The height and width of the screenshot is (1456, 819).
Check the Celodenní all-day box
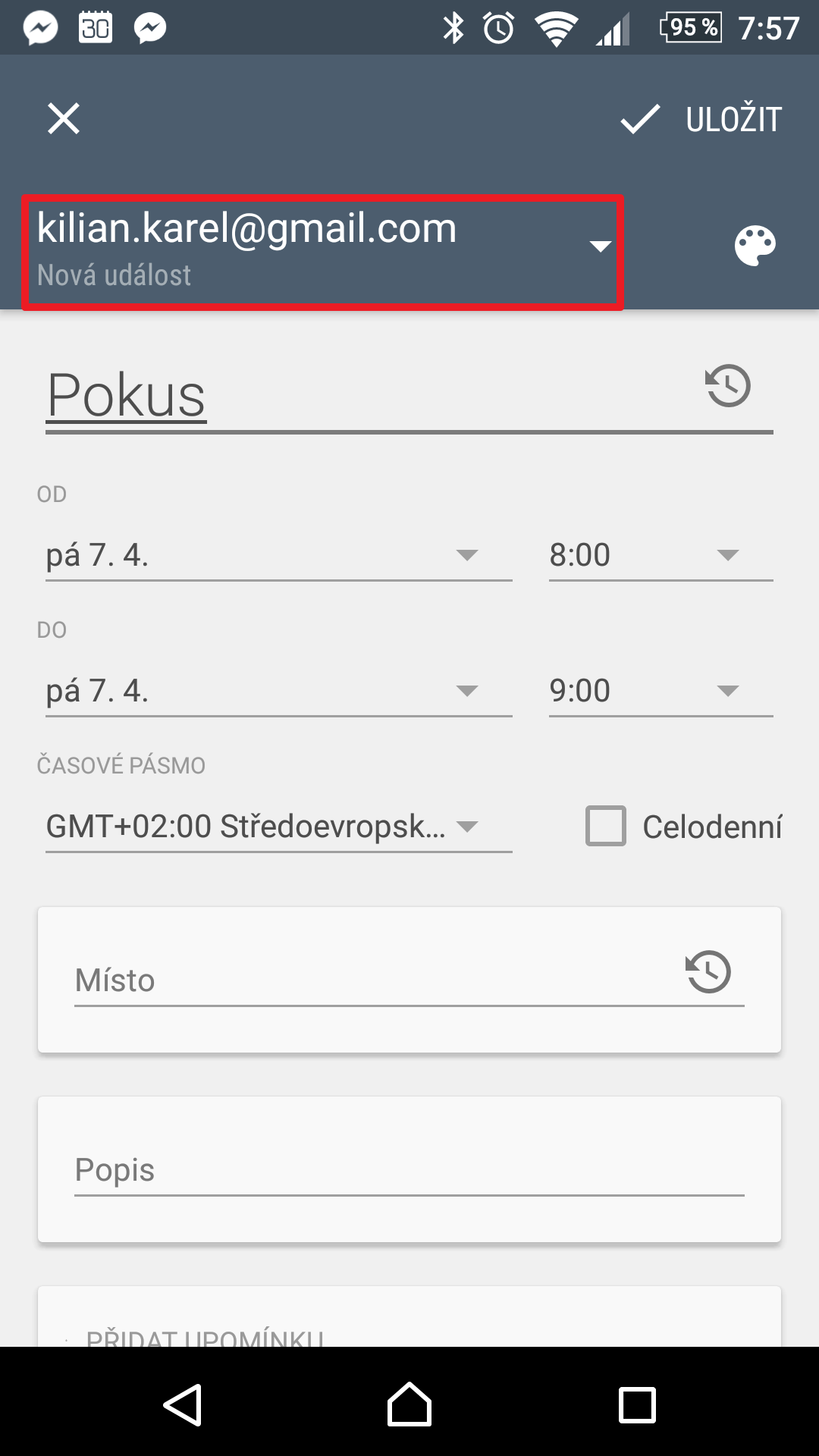click(x=606, y=826)
